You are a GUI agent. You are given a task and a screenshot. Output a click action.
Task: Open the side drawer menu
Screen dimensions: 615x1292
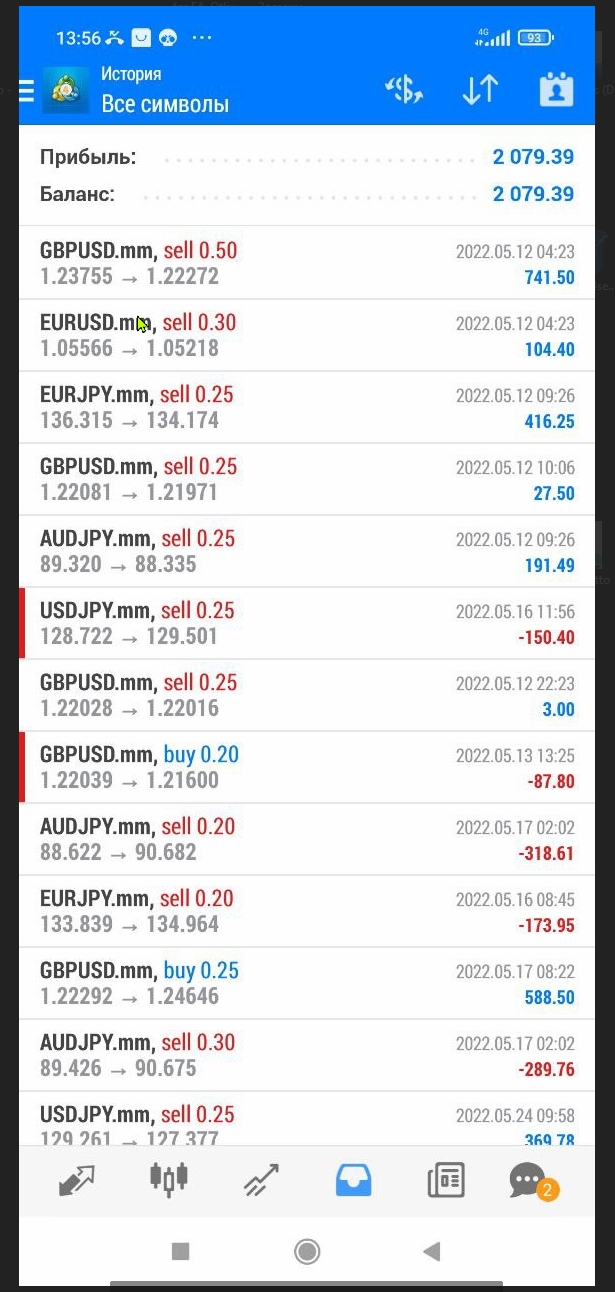[x=27, y=89]
